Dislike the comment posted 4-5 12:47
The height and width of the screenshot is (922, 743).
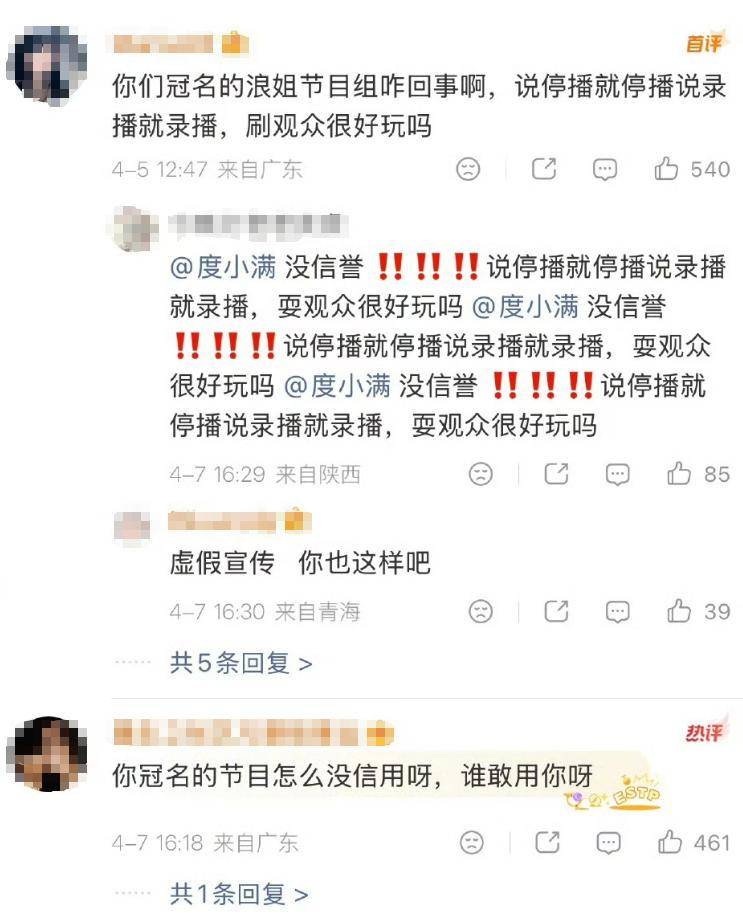[x=468, y=169]
